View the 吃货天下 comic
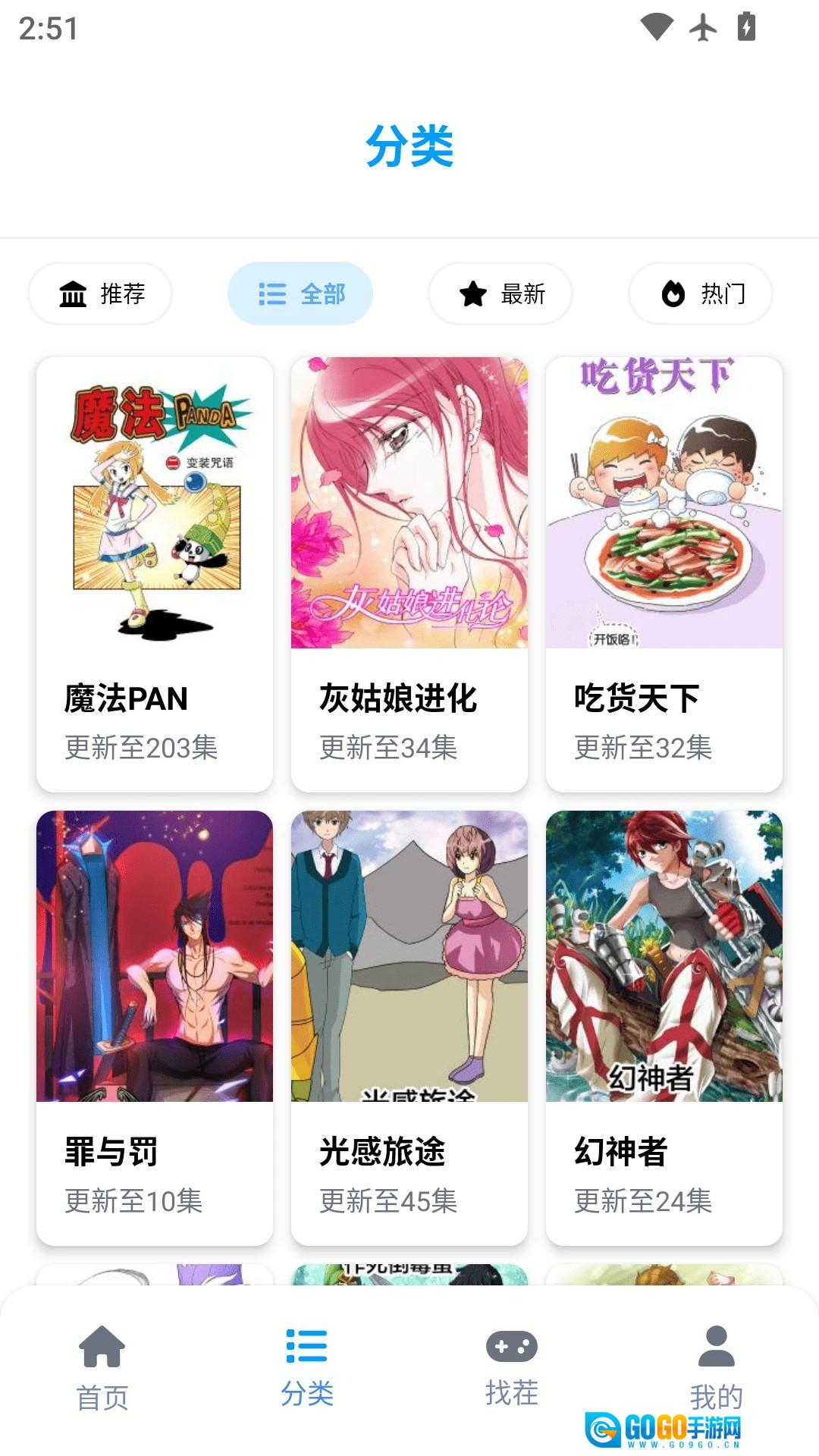This screenshot has height=1456, width=819. pos(664,574)
